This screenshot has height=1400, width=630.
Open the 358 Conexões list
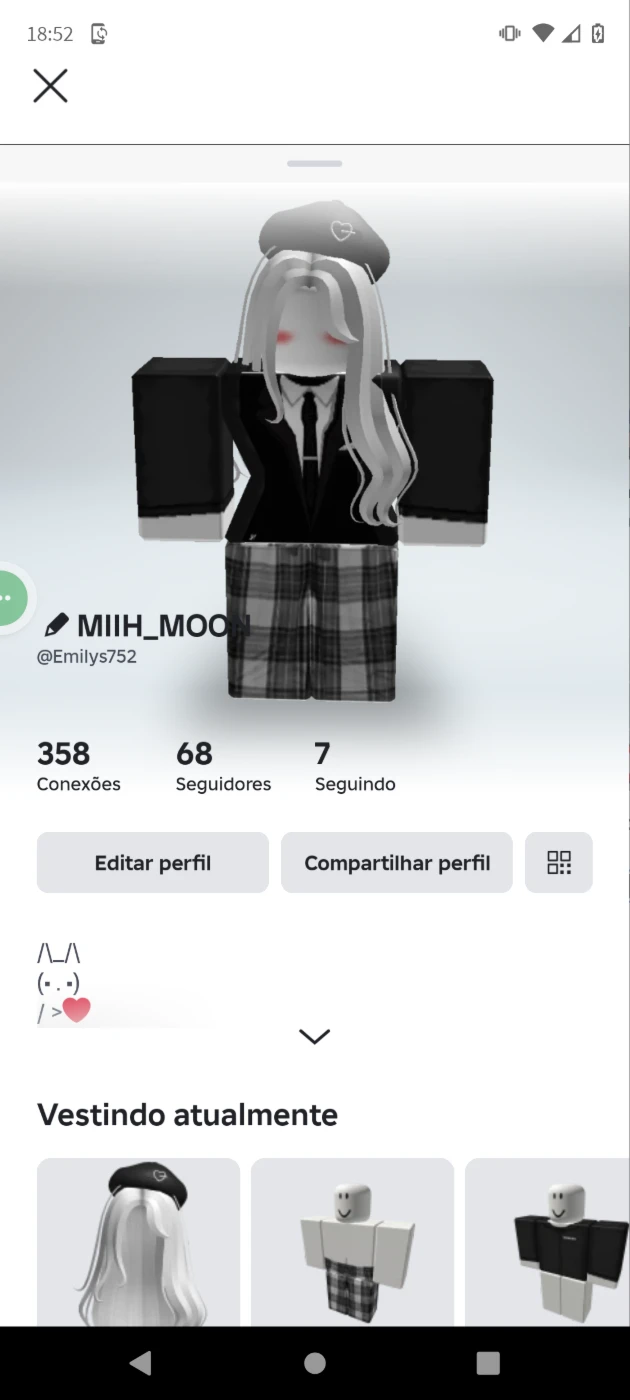[79, 766]
